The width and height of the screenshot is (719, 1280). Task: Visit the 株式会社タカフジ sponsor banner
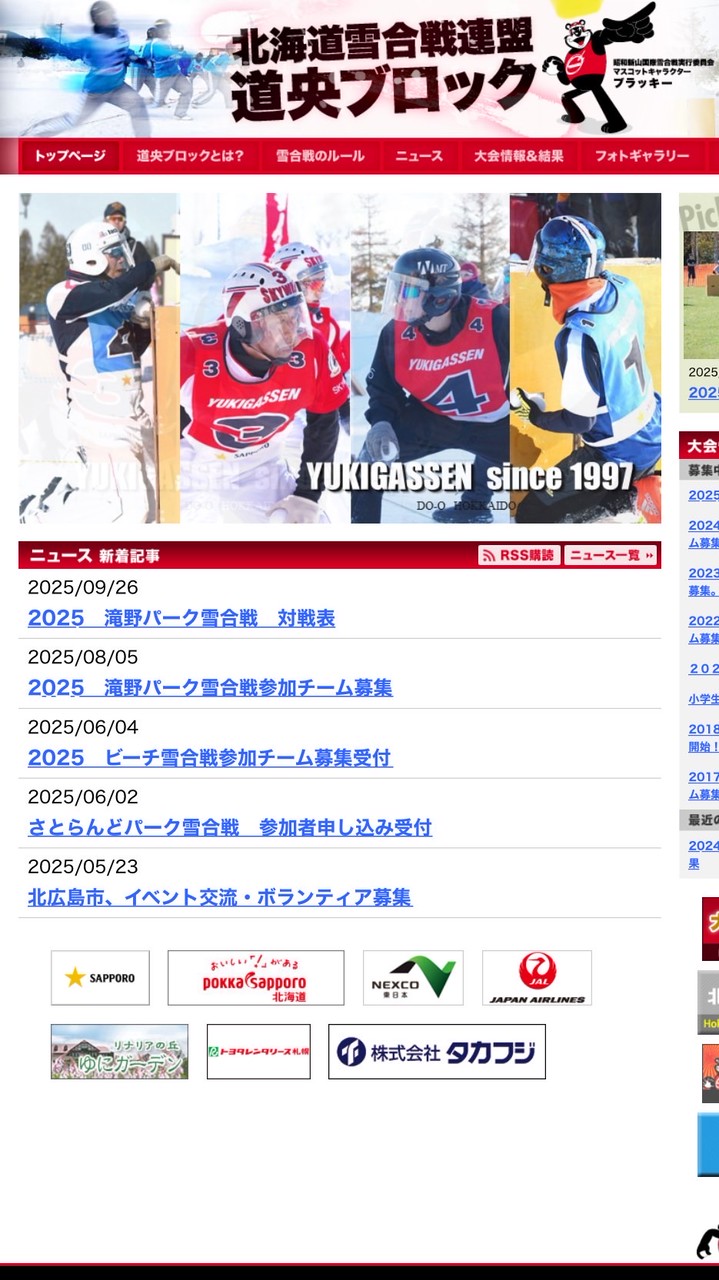coord(437,1051)
